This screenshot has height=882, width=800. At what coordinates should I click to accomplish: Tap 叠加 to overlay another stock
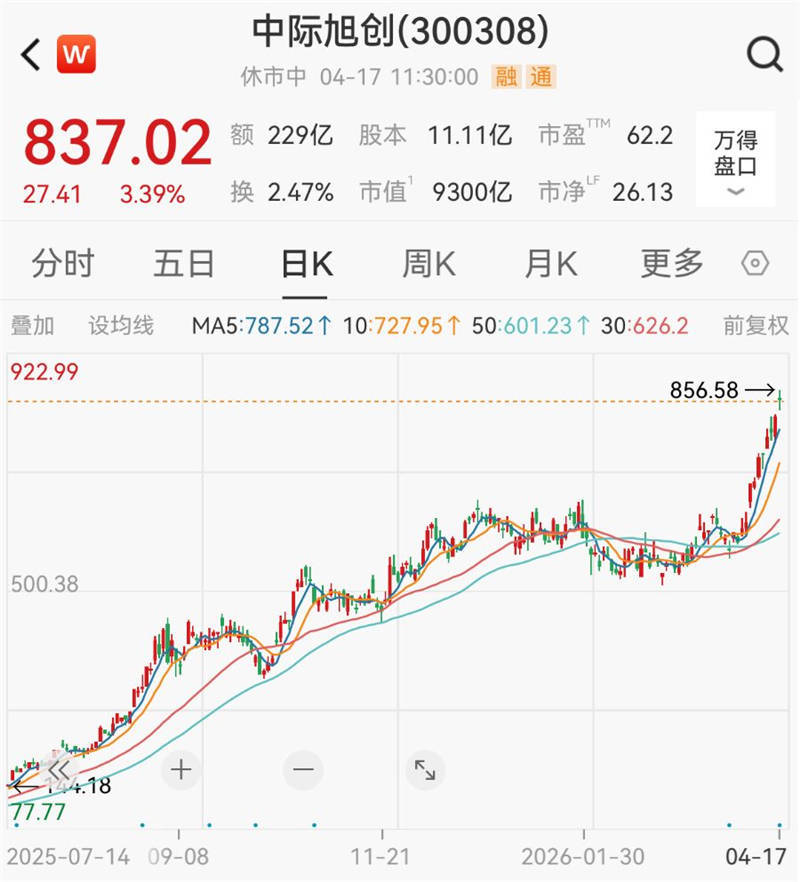pos(32,325)
